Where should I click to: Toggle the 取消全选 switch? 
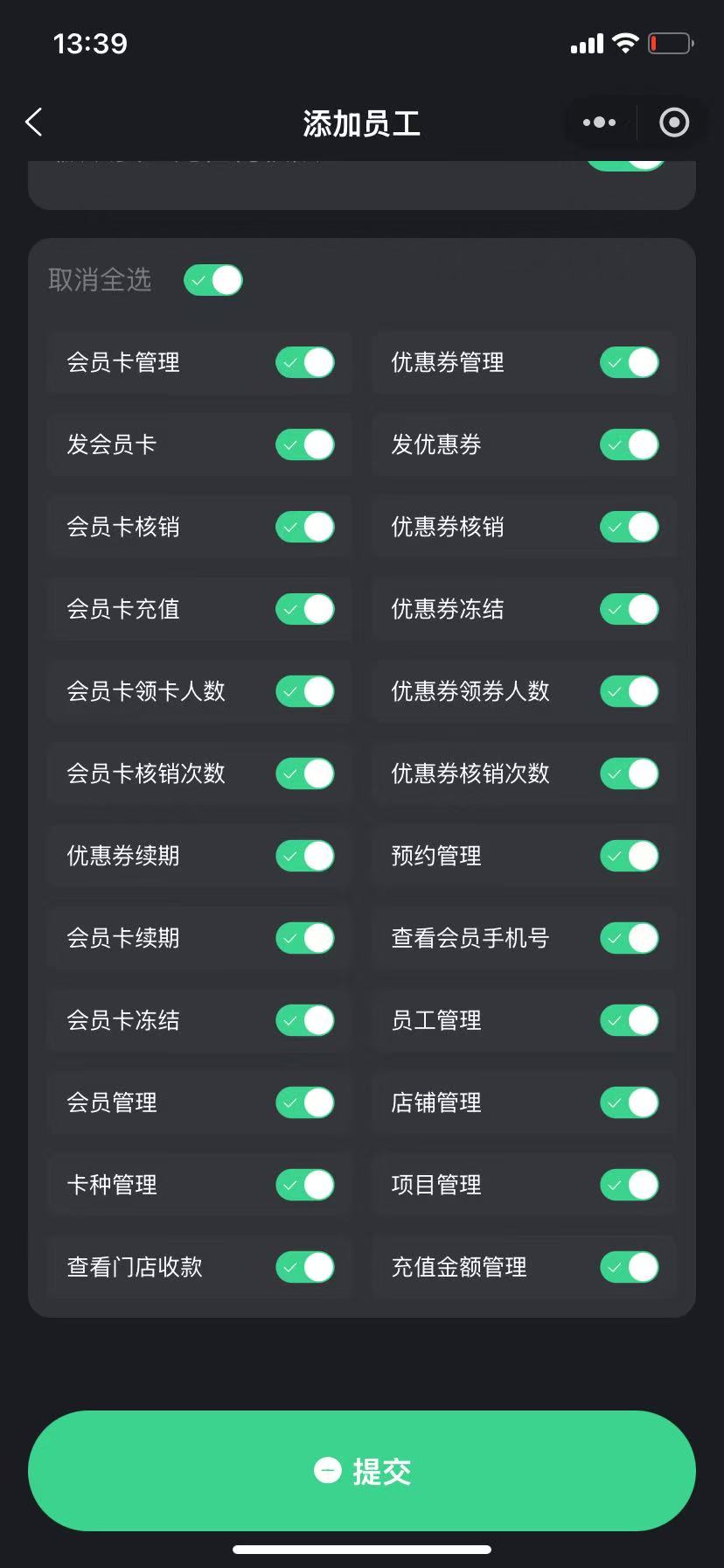(x=213, y=280)
